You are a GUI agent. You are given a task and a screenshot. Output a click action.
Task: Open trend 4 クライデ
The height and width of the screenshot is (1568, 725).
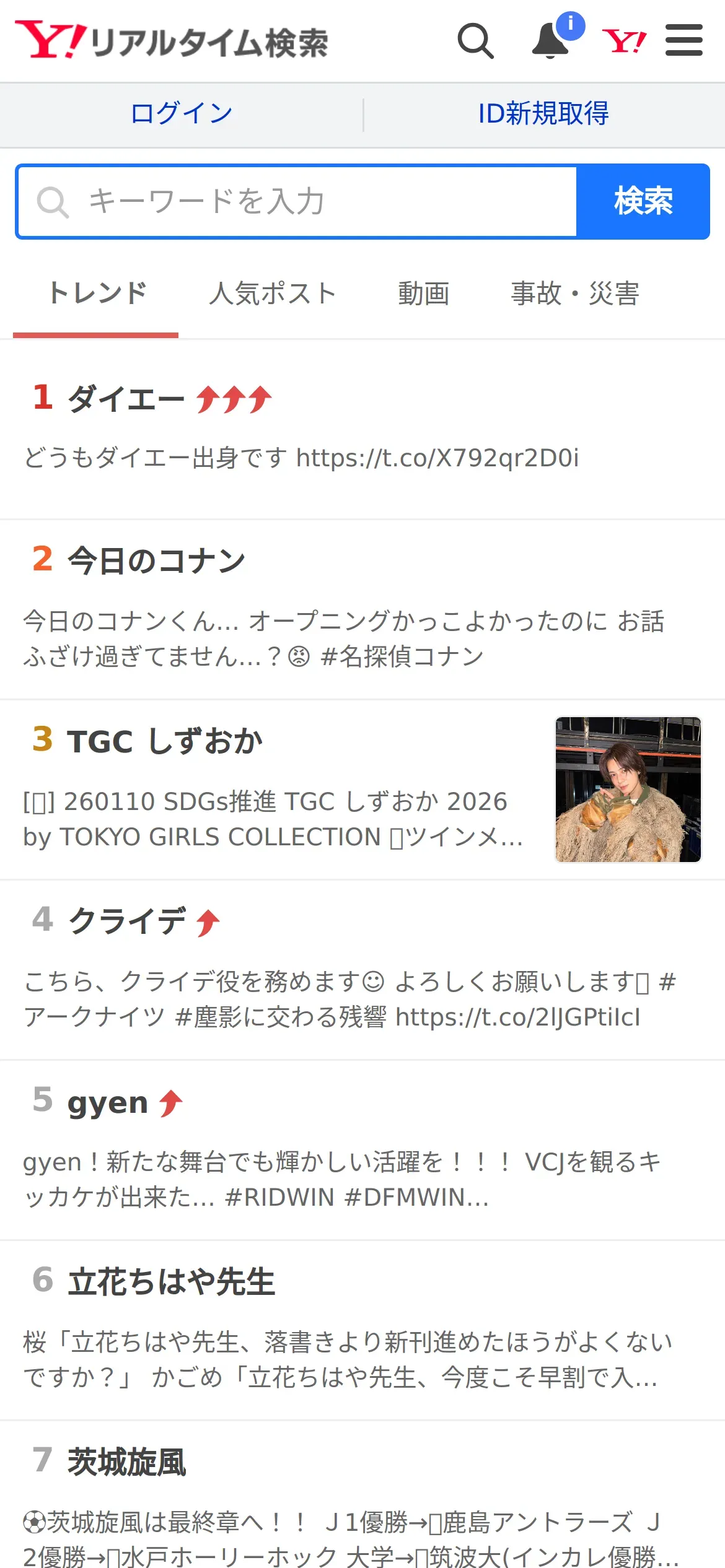pos(127,921)
